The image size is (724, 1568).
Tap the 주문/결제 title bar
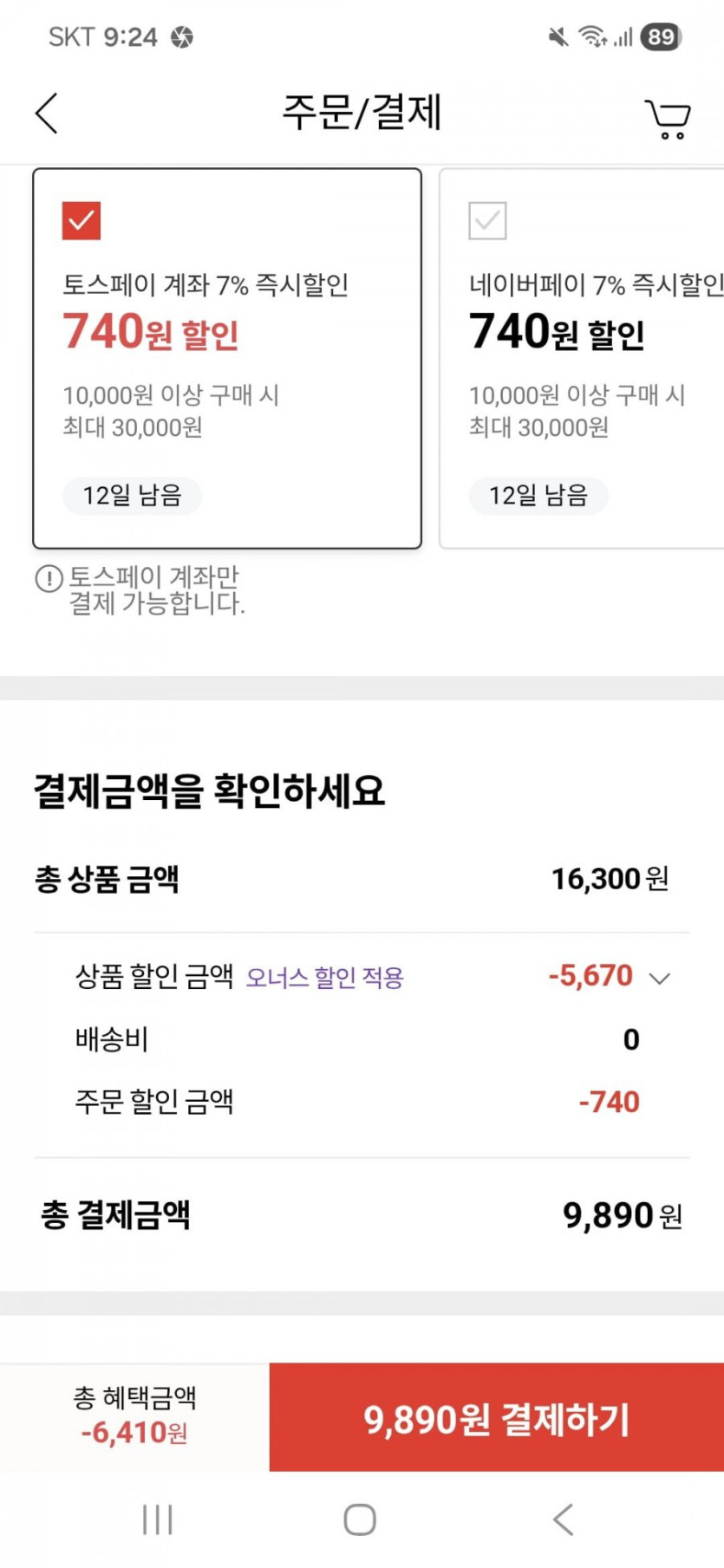pos(362,111)
